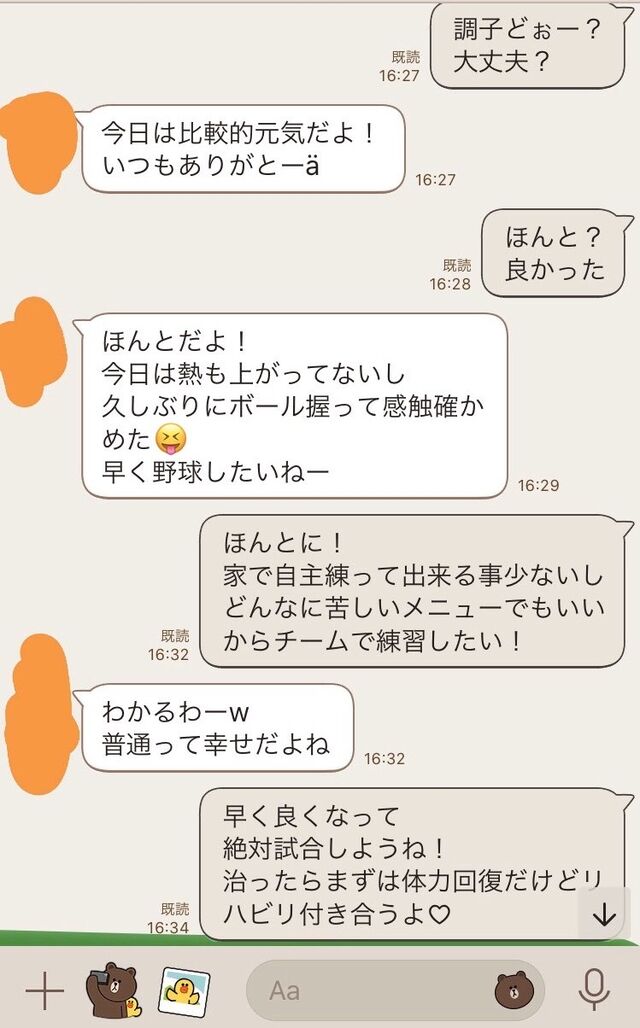
Task: Open the camera via the bear icon
Action: tap(113, 990)
